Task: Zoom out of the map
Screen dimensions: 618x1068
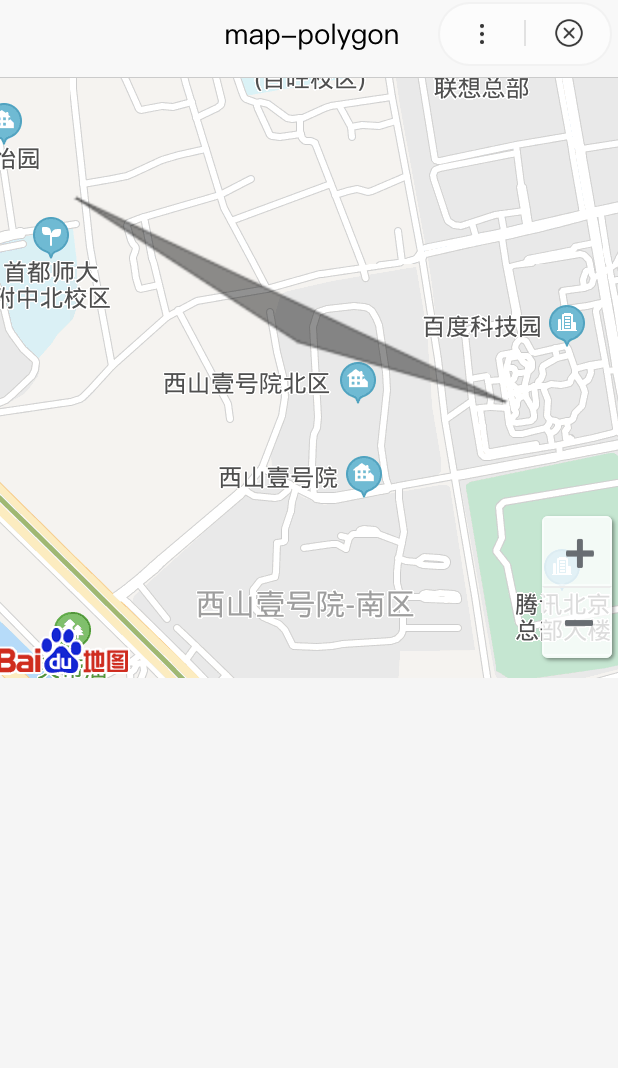Action: (579, 626)
